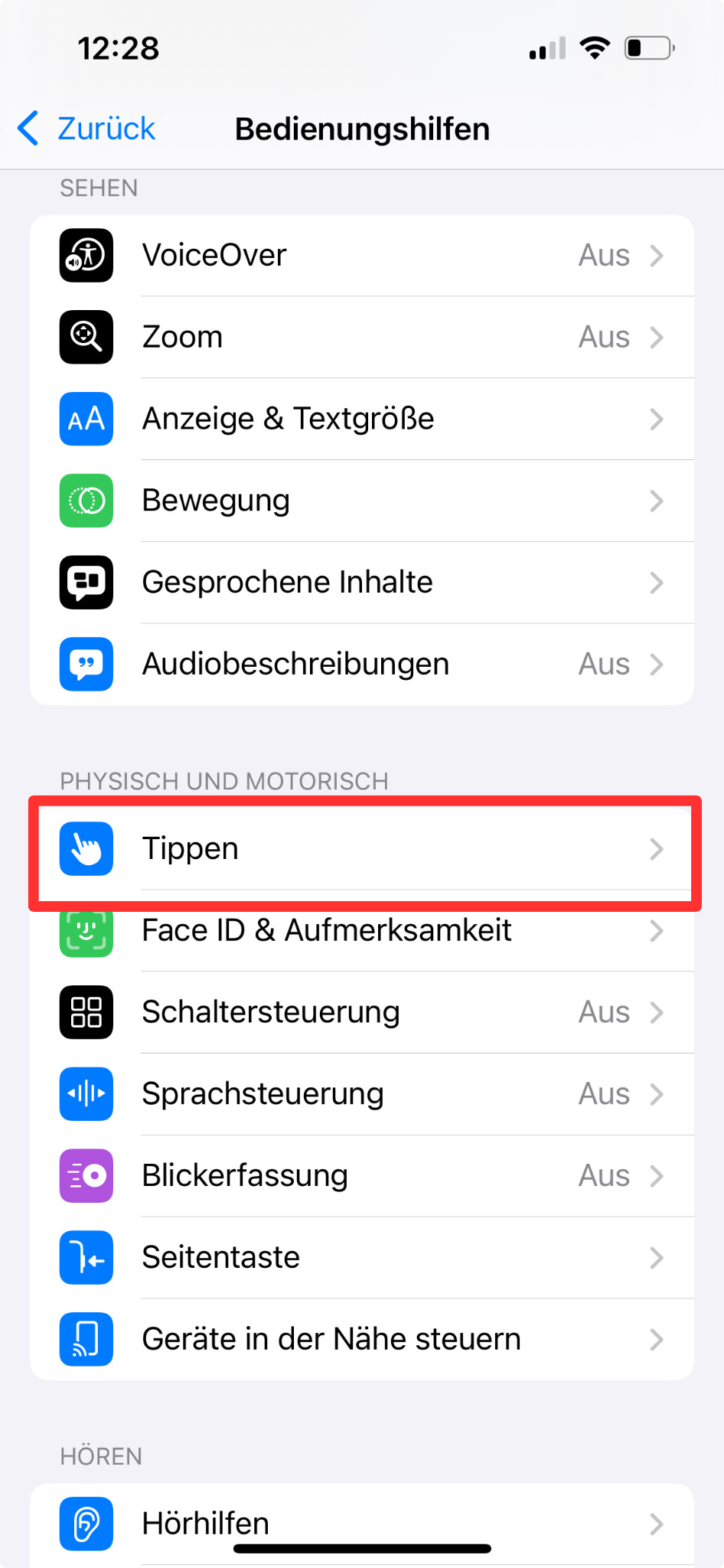Open Schaltersteuerung settings
This screenshot has height=1568, width=724.
pos(361,1012)
